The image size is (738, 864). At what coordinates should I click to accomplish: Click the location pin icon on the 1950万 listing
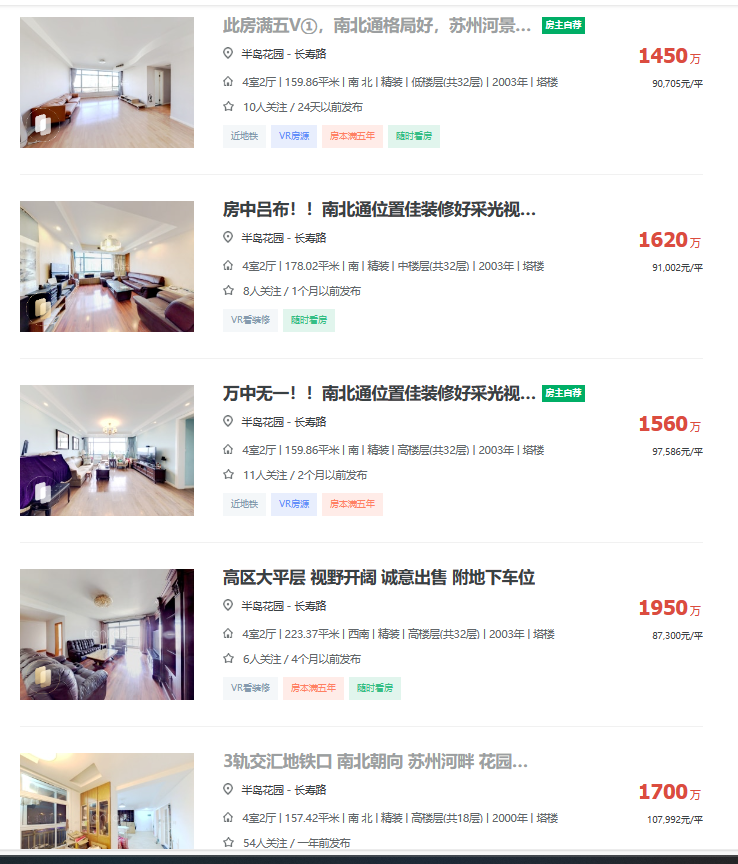click(x=229, y=607)
